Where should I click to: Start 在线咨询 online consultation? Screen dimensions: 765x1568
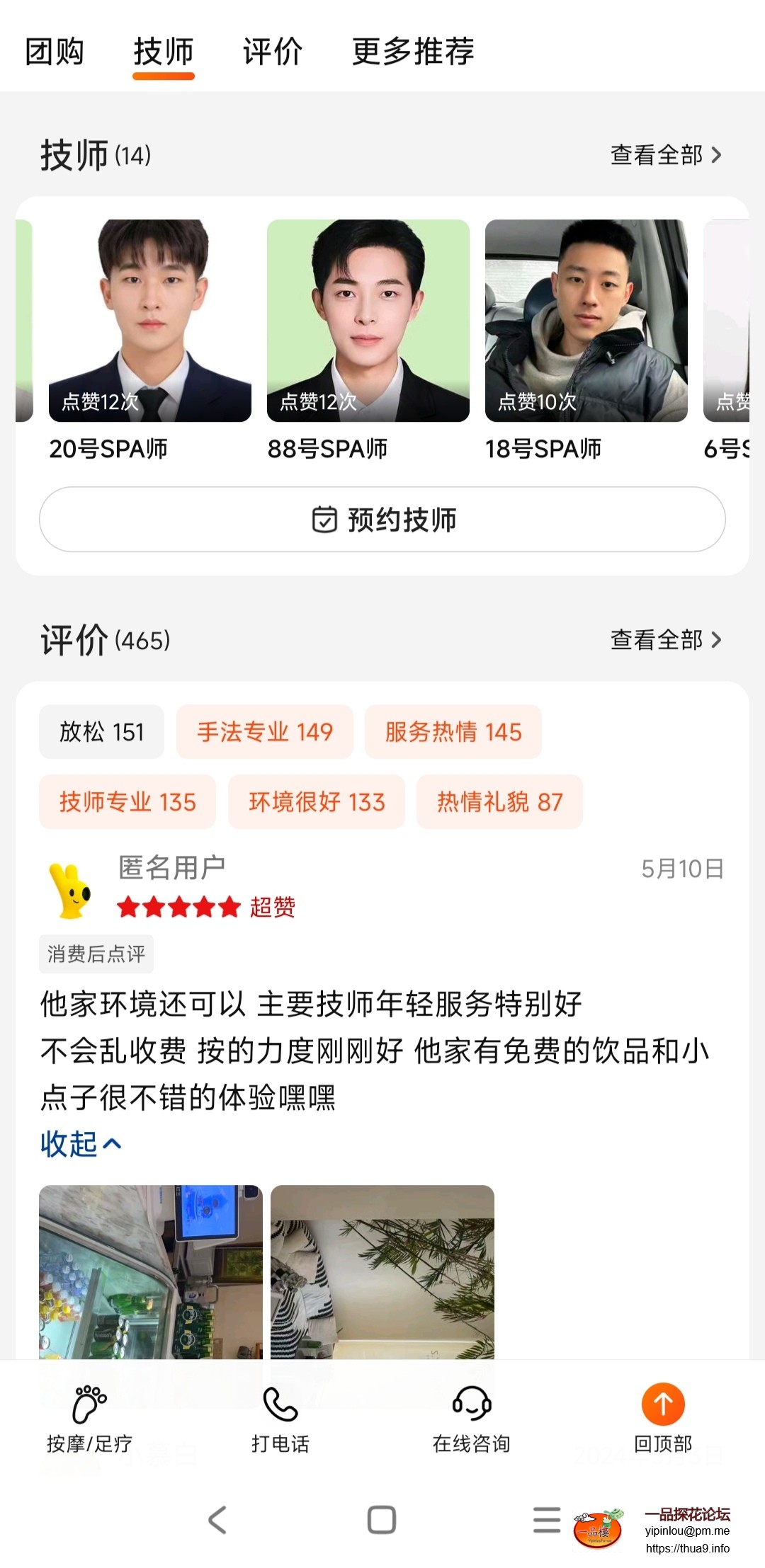point(472,1419)
